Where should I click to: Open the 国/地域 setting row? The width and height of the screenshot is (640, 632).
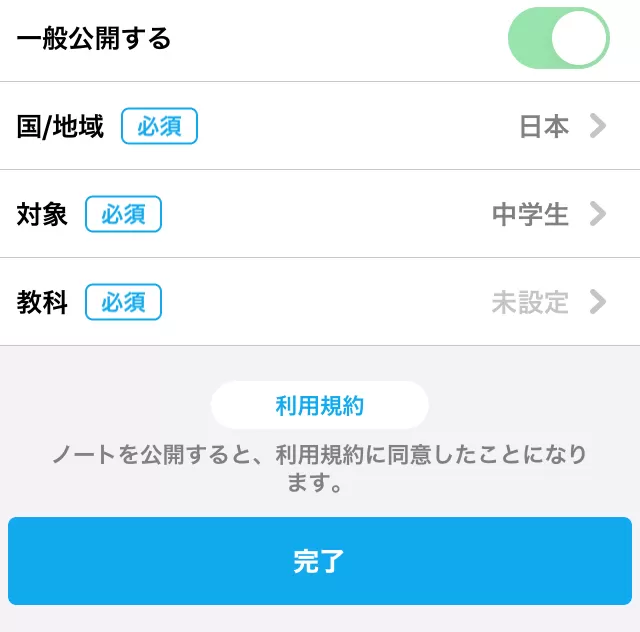[x=320, y=127]
